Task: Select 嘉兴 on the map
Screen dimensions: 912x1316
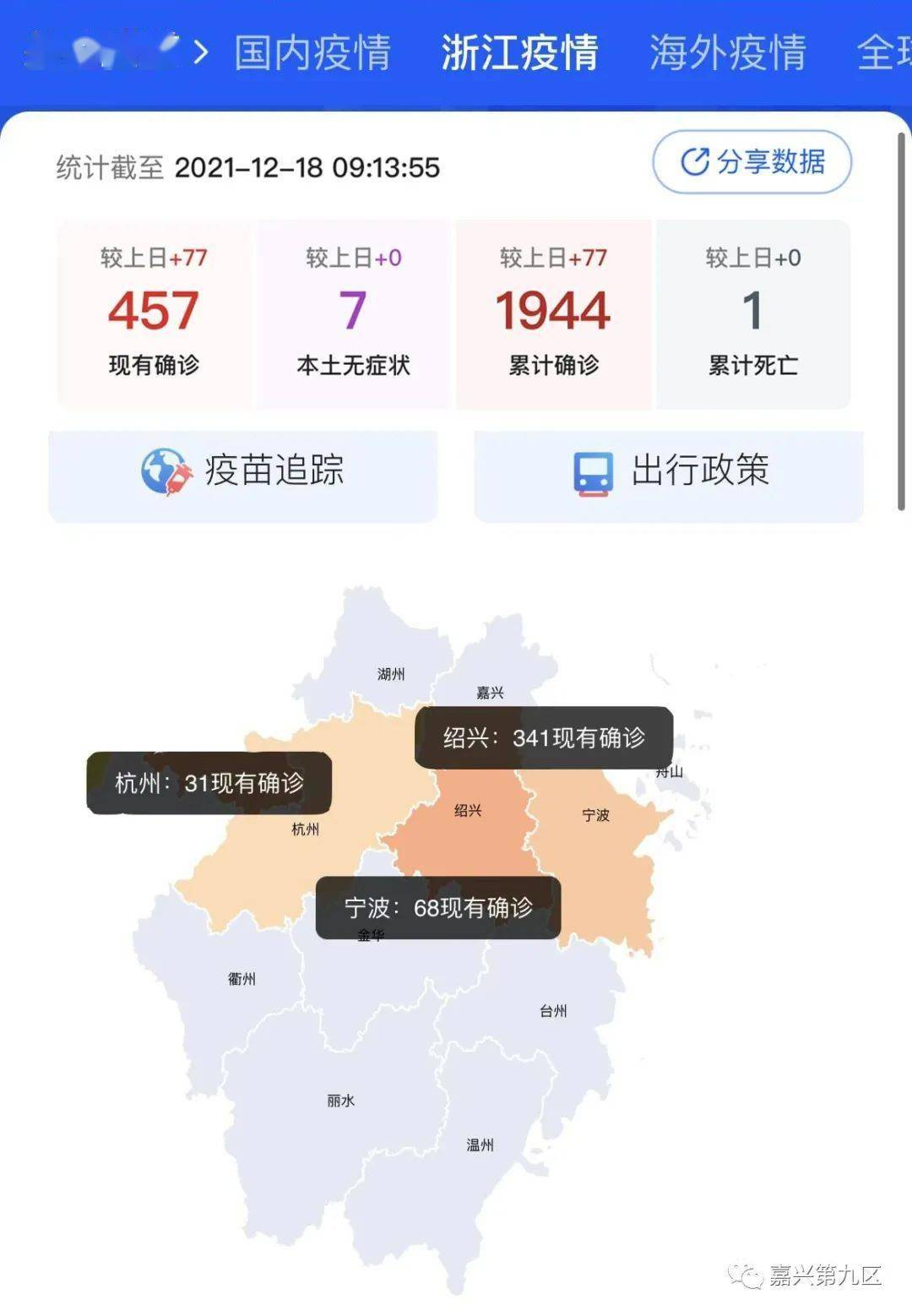Action: (490, 692)
